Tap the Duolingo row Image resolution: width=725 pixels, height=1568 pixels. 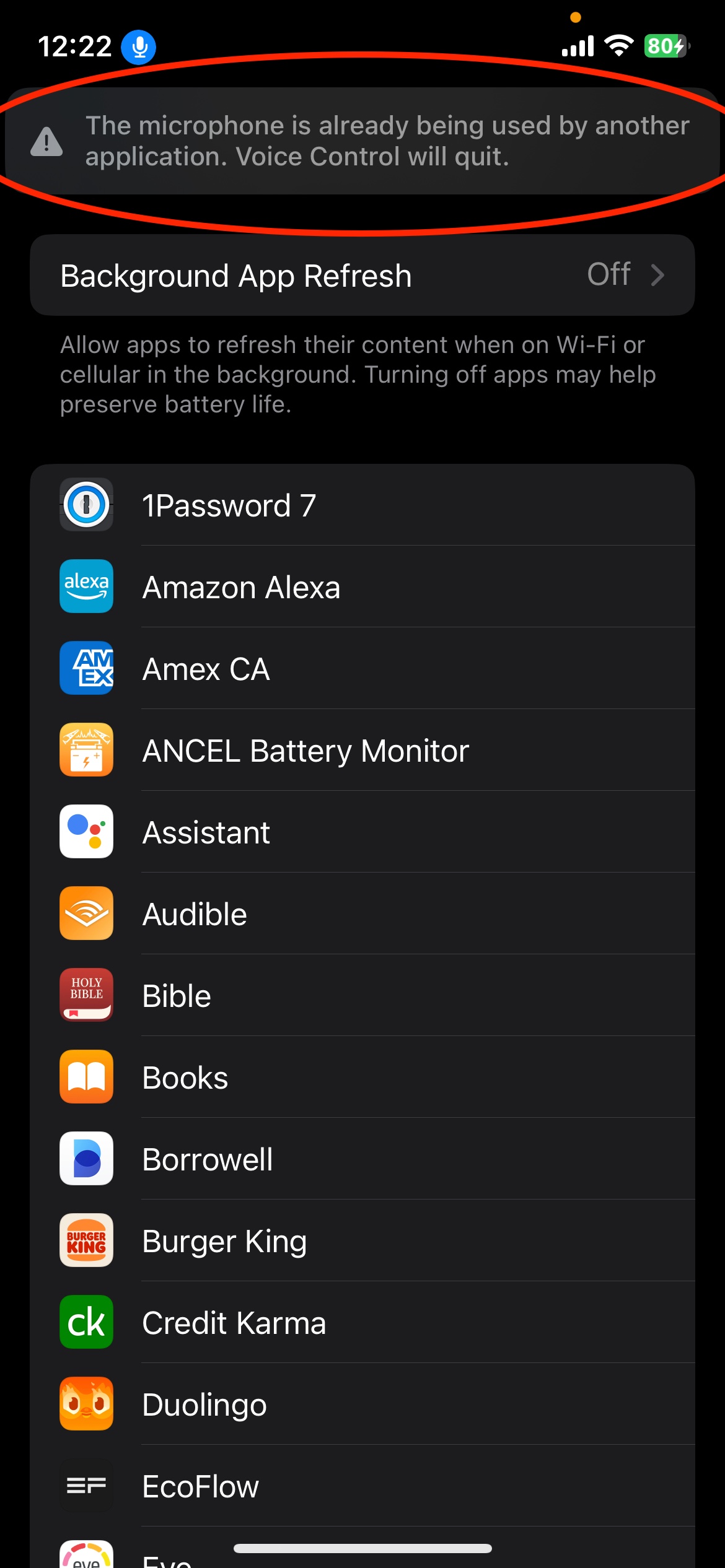coord(362,1405)
